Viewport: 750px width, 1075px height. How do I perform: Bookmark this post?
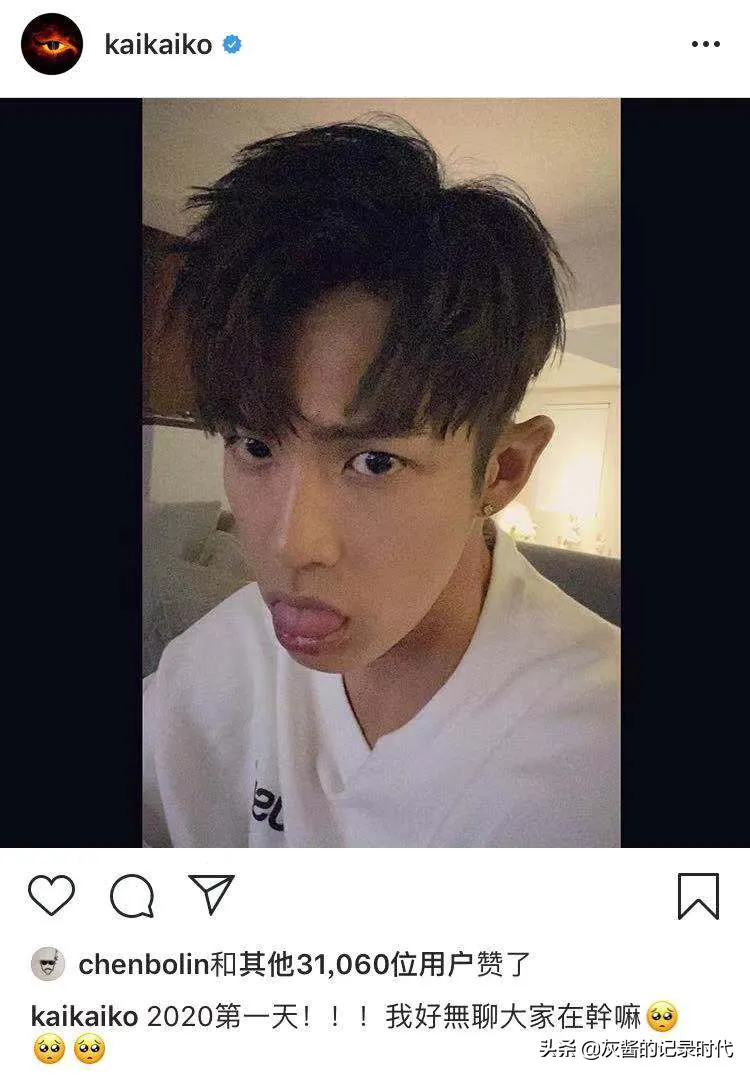698,896
